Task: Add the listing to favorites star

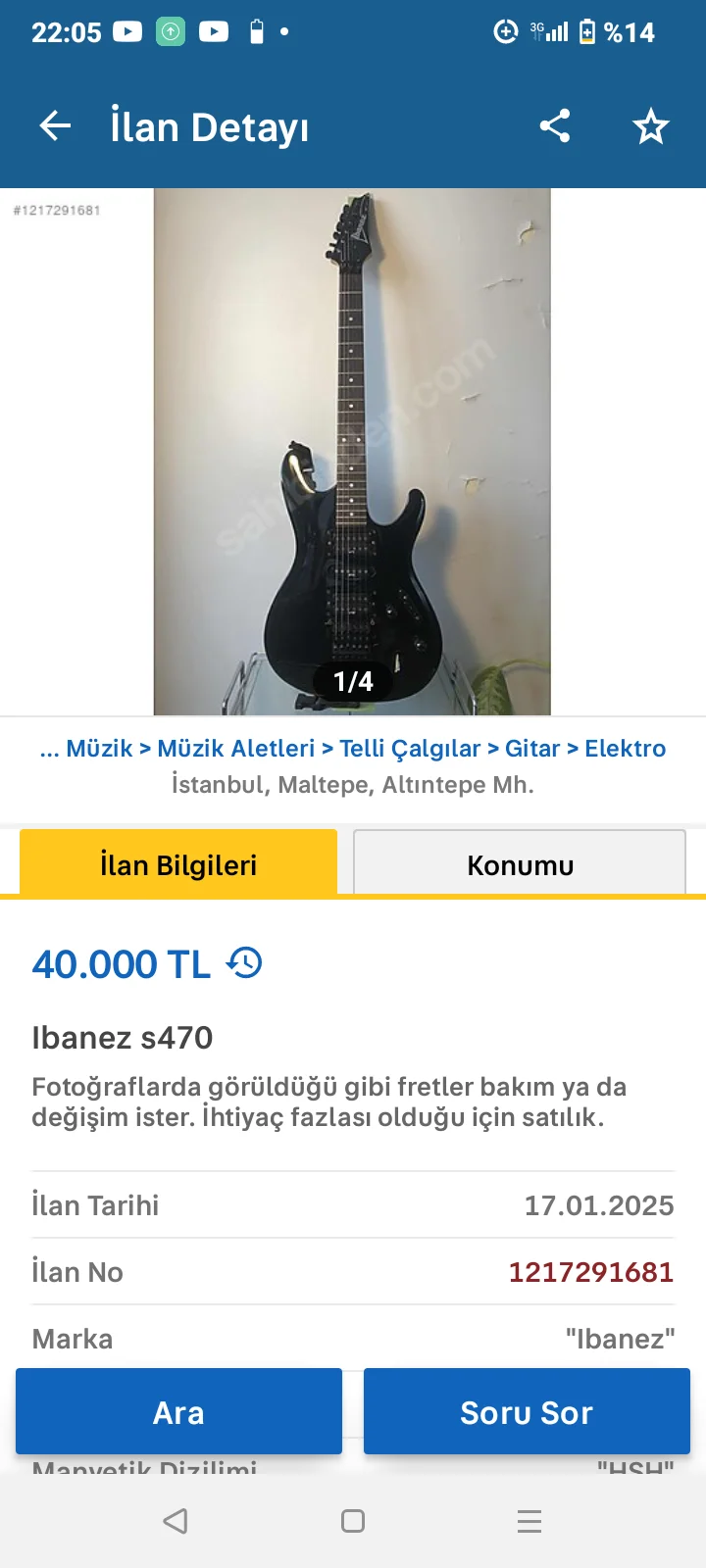Action: click(650, 126)
